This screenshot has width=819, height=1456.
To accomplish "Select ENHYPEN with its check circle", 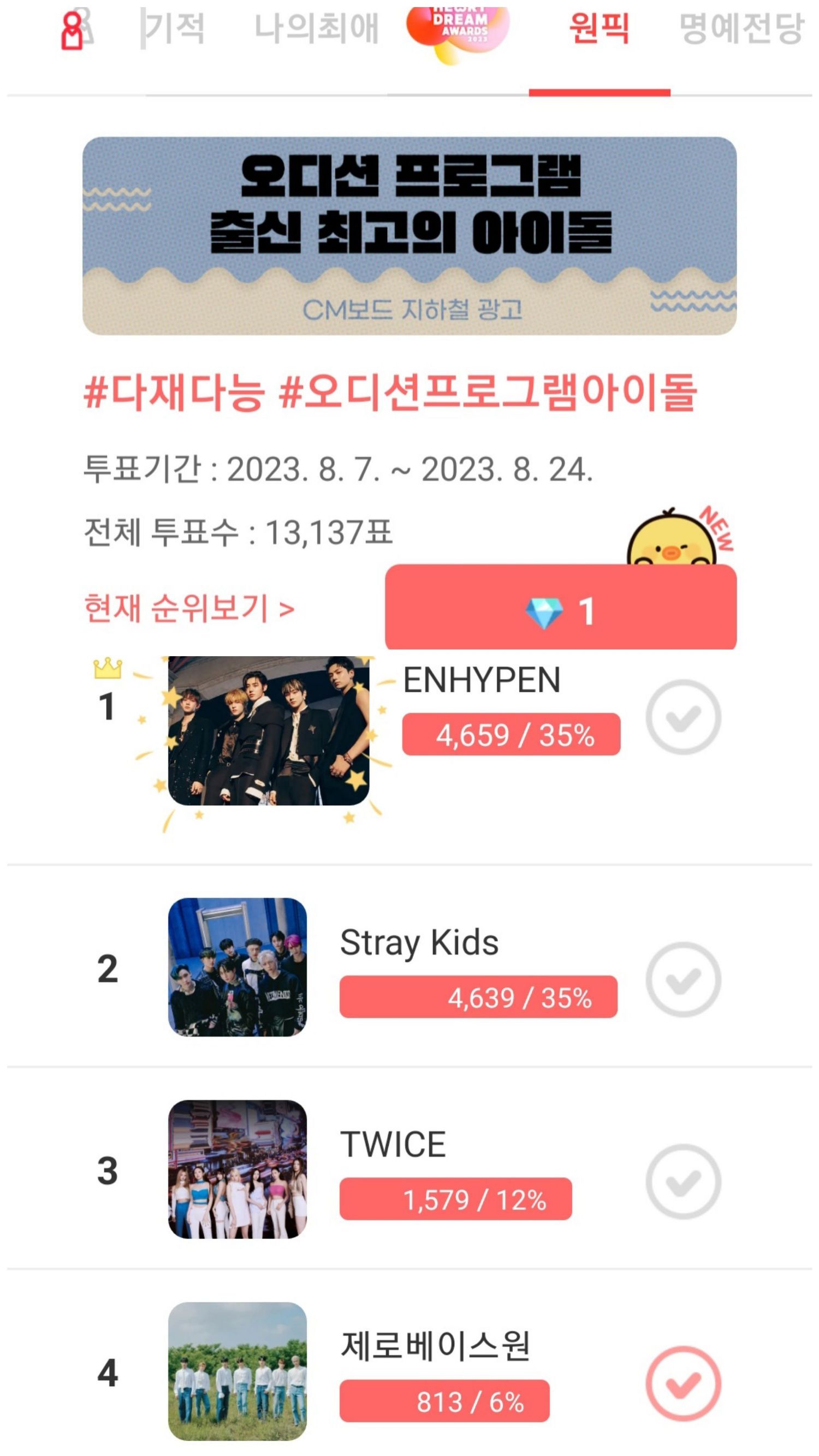I will point(683,717).
